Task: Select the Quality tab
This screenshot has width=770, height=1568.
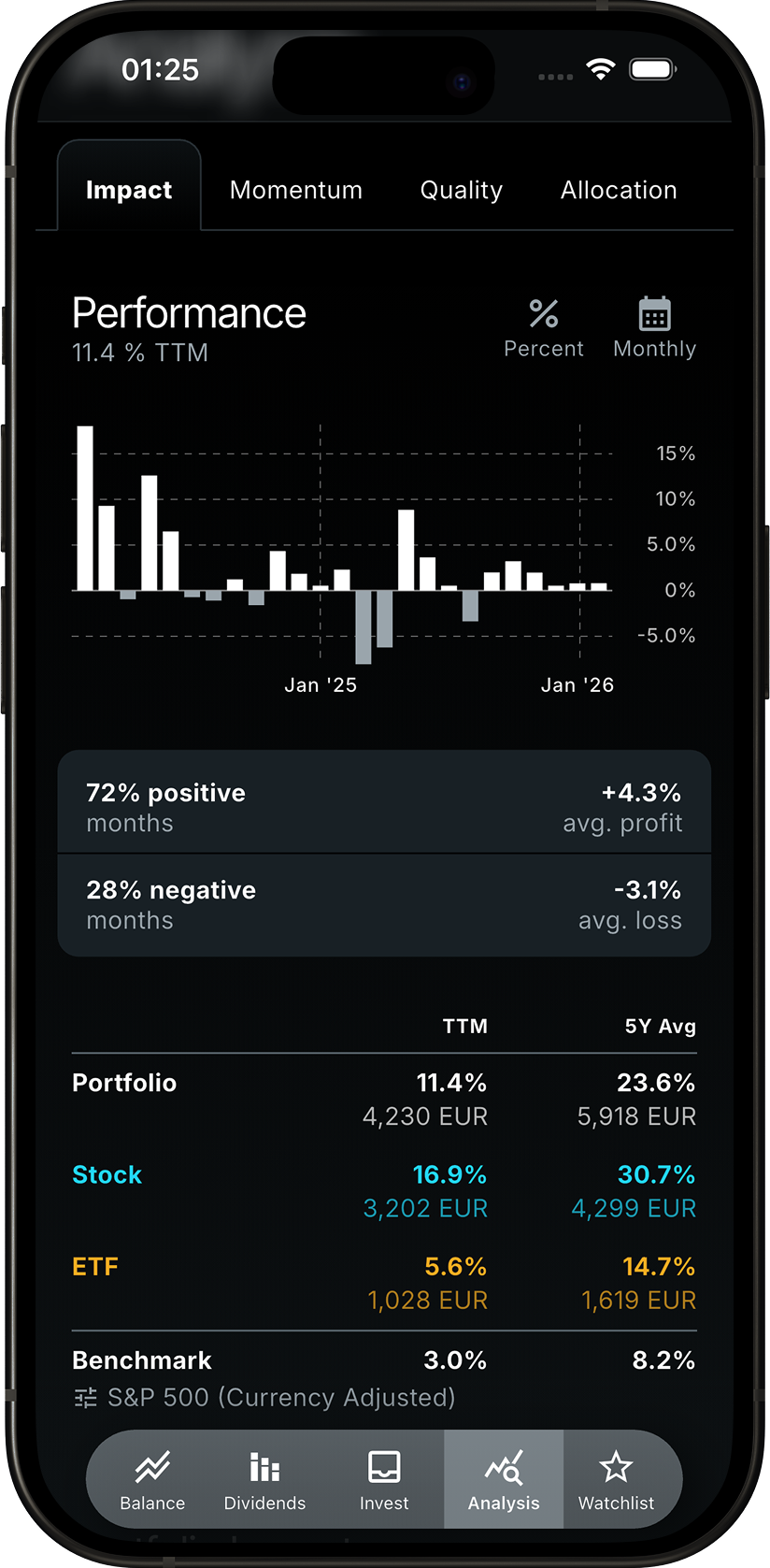Action: [461, 190]
